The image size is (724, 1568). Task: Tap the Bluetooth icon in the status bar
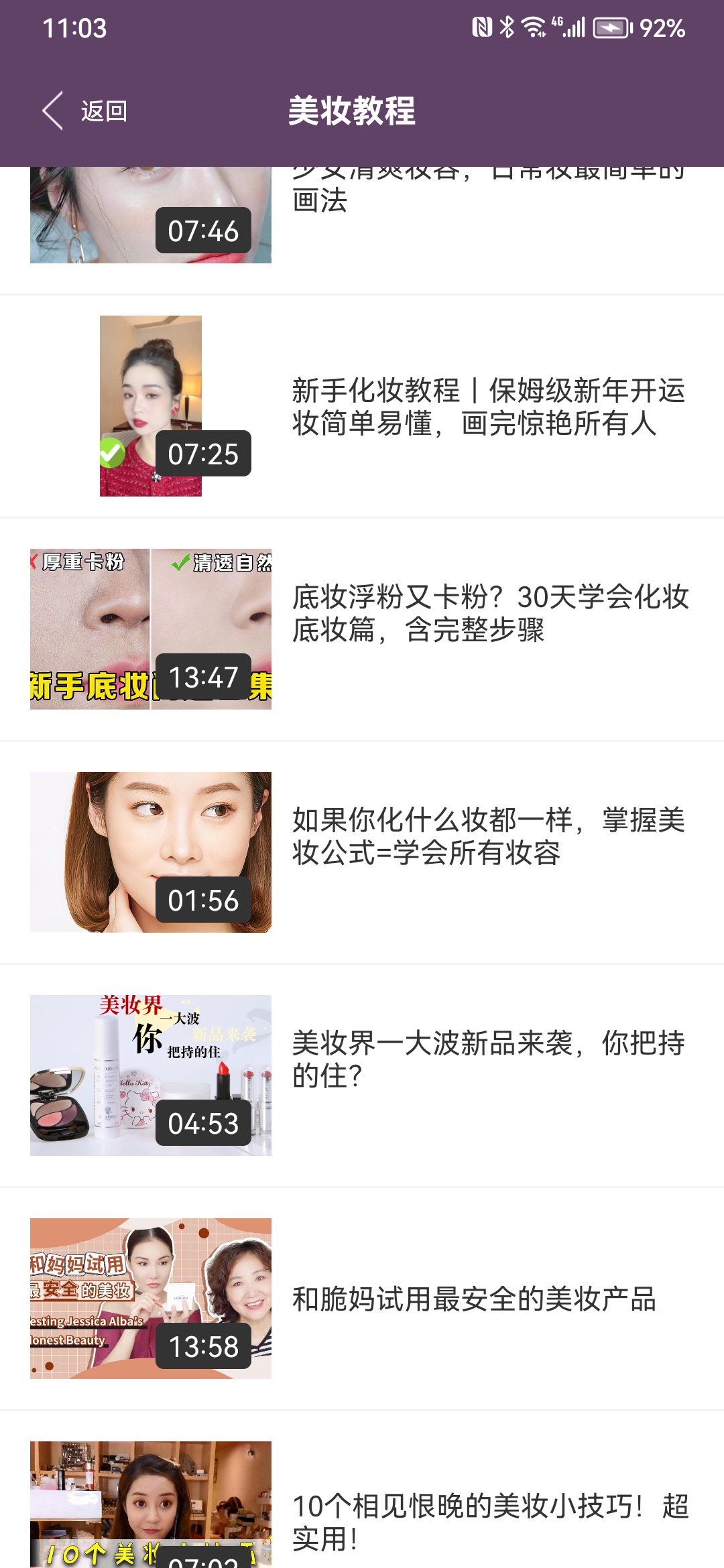click(x=507, y=25)
